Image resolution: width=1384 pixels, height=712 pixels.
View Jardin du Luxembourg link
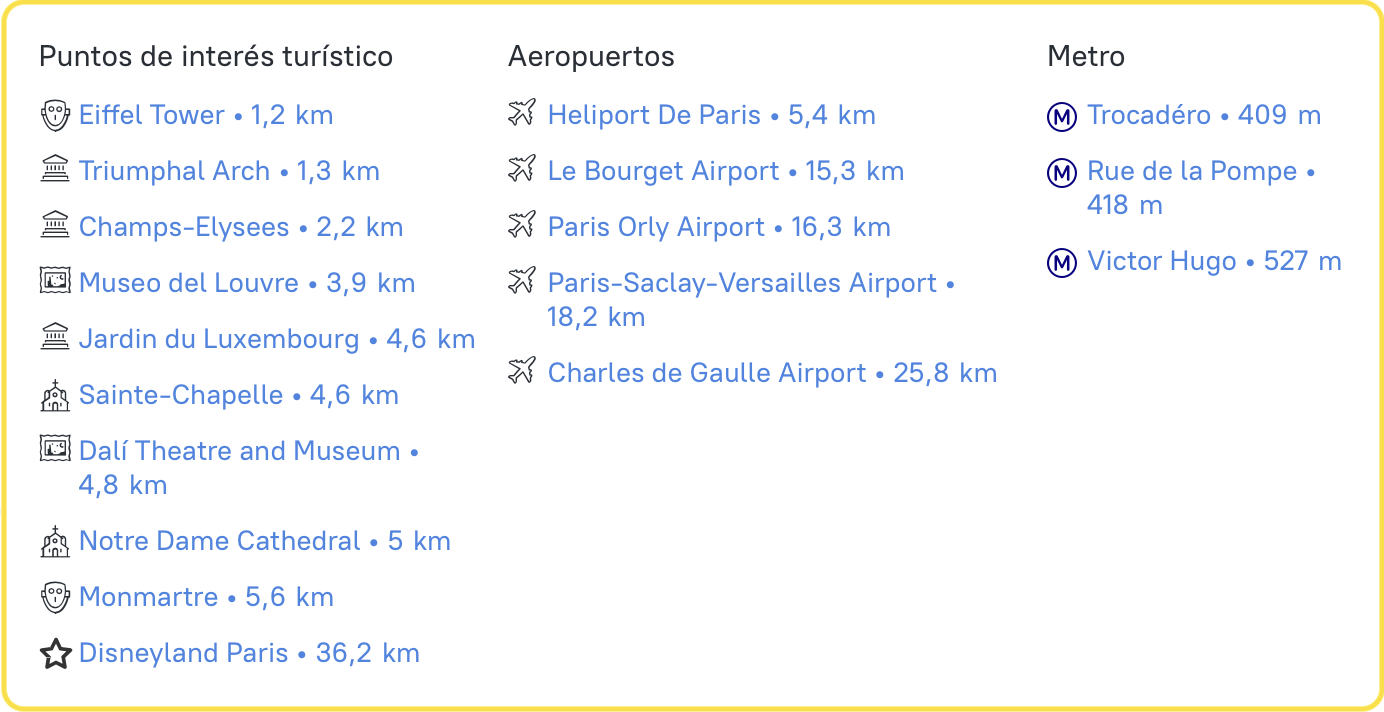point(219,339)
